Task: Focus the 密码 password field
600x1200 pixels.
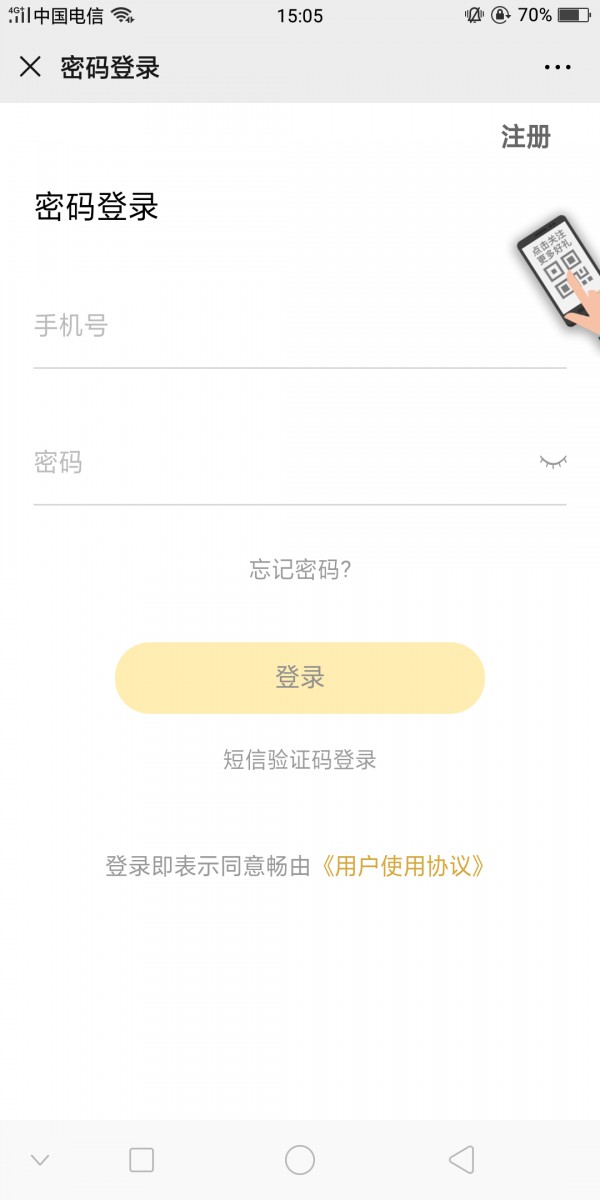Action: click(x=270, y=462)
